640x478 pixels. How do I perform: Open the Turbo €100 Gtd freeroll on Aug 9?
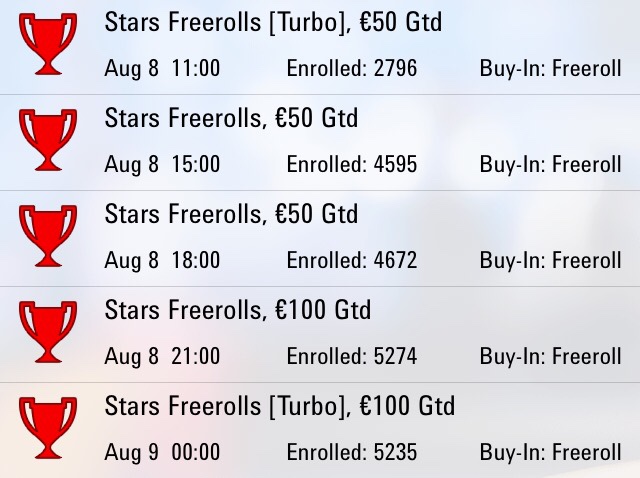320,430
